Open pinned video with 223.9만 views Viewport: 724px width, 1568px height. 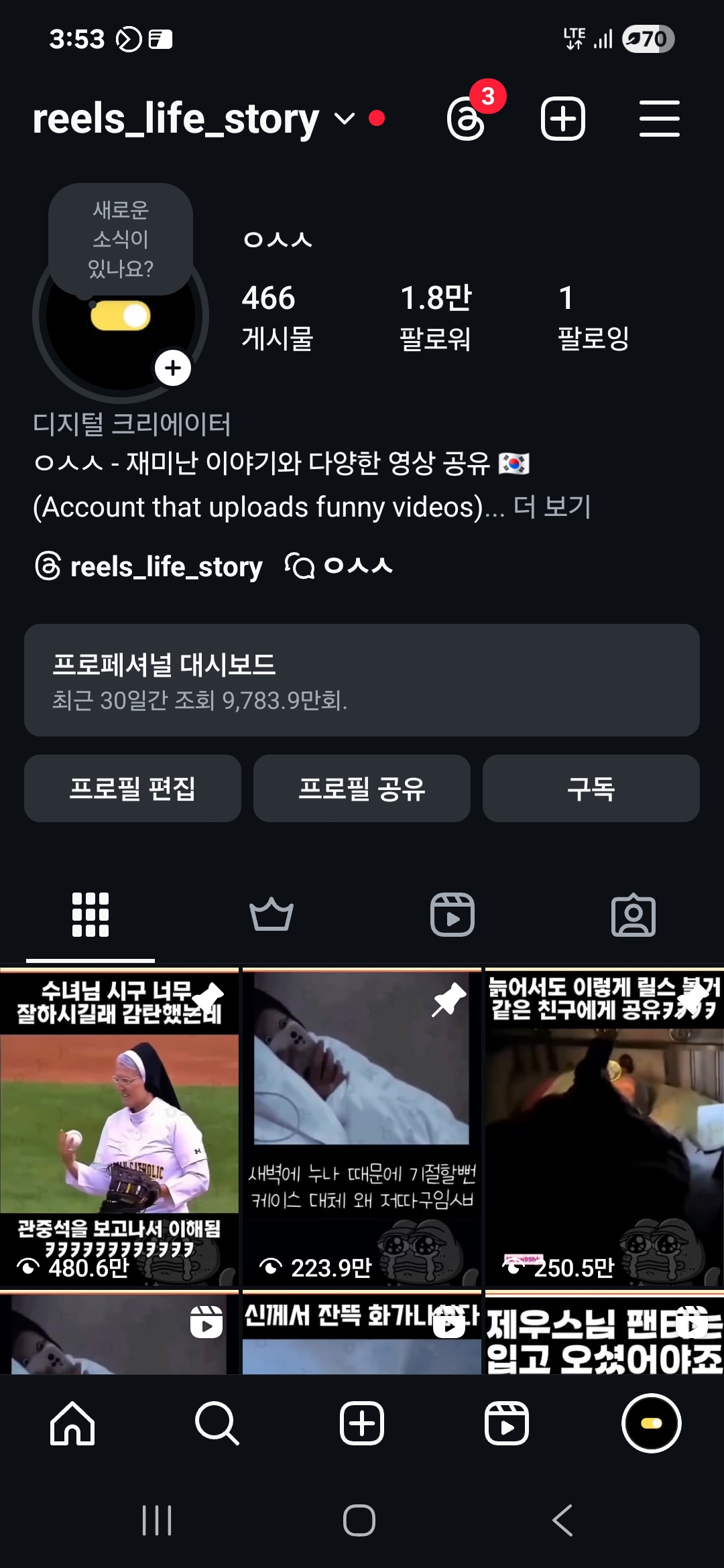pyautogui.click(x=362, y=1126)
